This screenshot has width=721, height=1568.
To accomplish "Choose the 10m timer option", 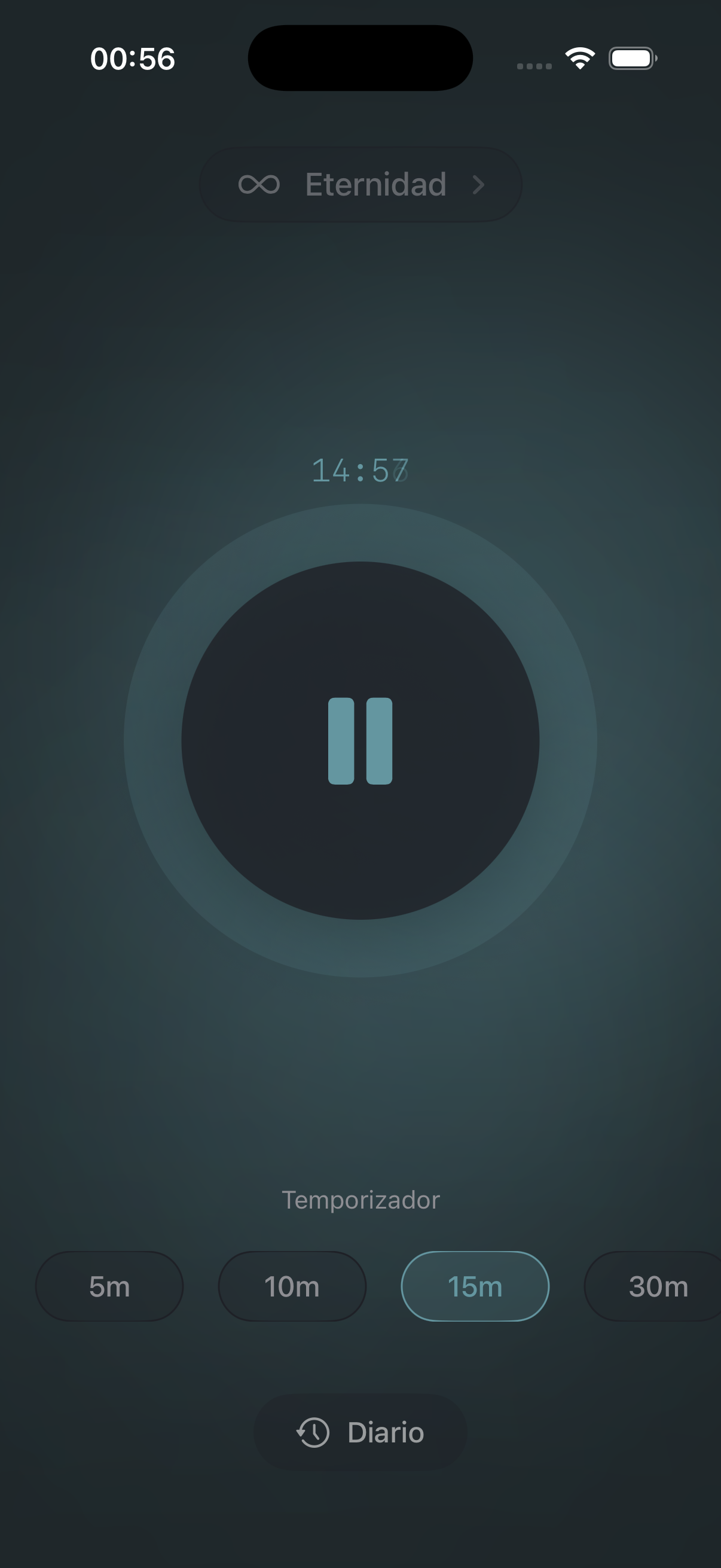I will (292, 1286).
